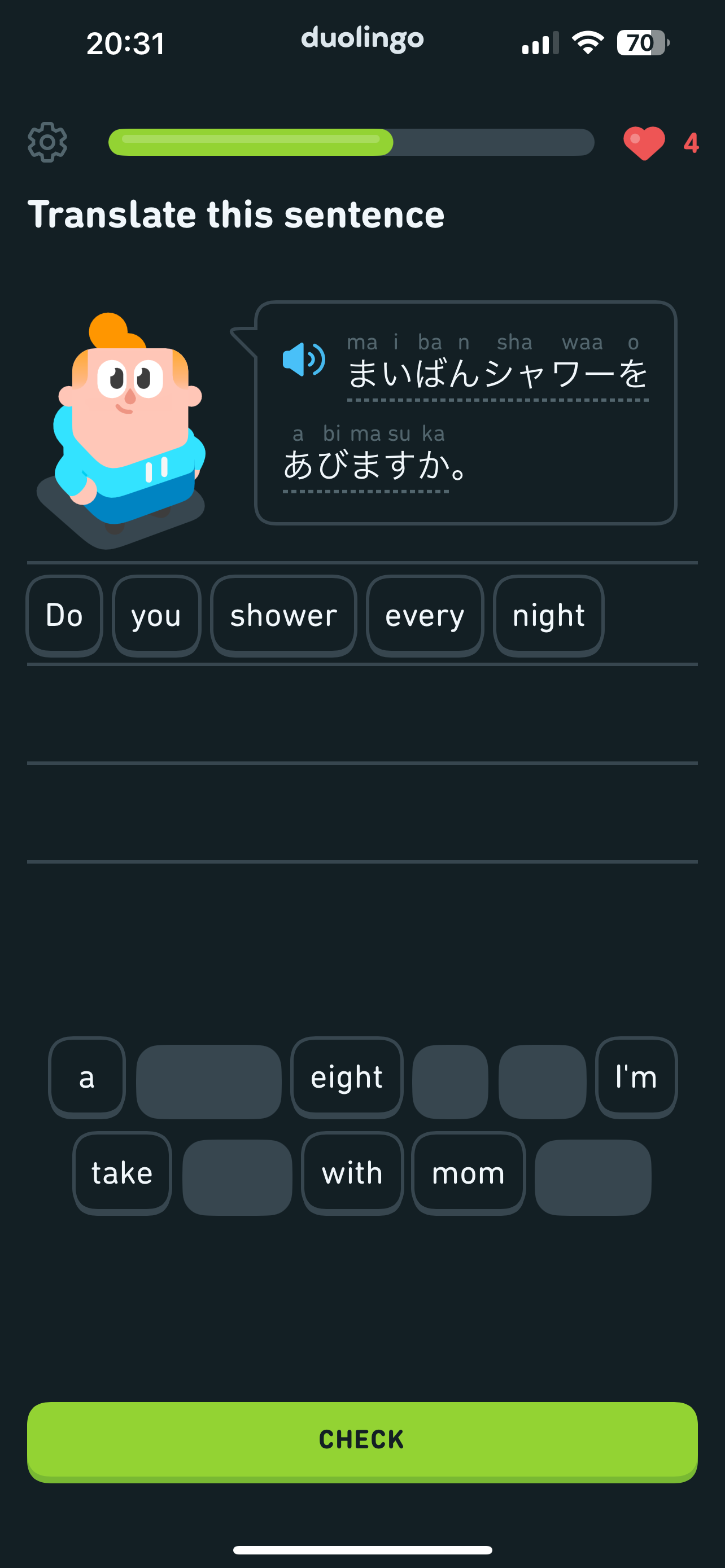Screen dimensions: 725x1568
Task: Add the word "with" to the sentence
Action: pyautogui.click(x=352, y=1172)
